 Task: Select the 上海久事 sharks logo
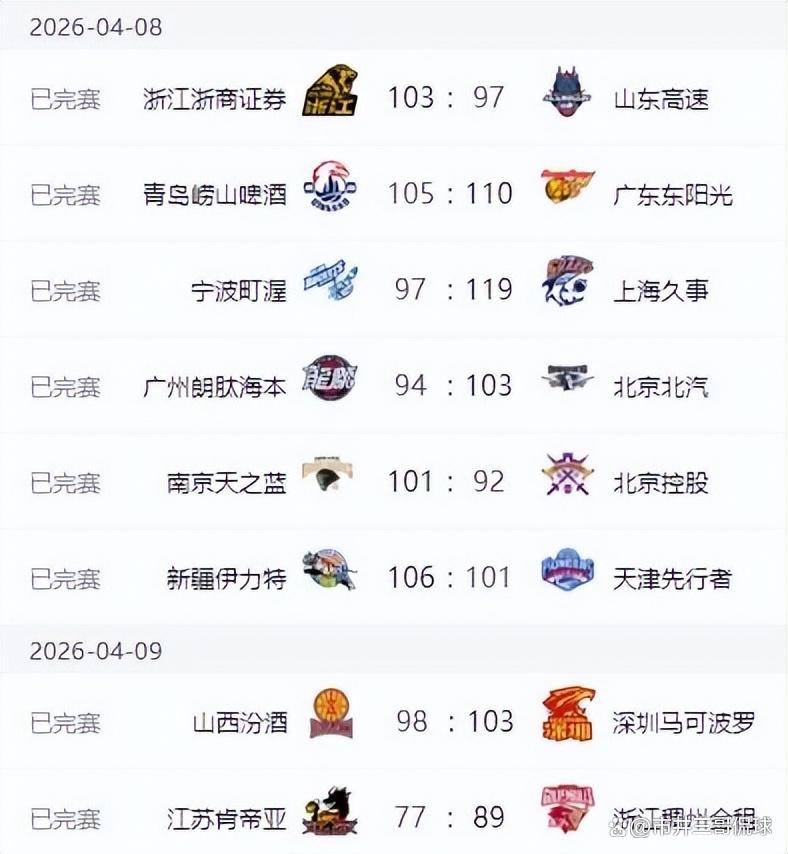pos(567,282)
